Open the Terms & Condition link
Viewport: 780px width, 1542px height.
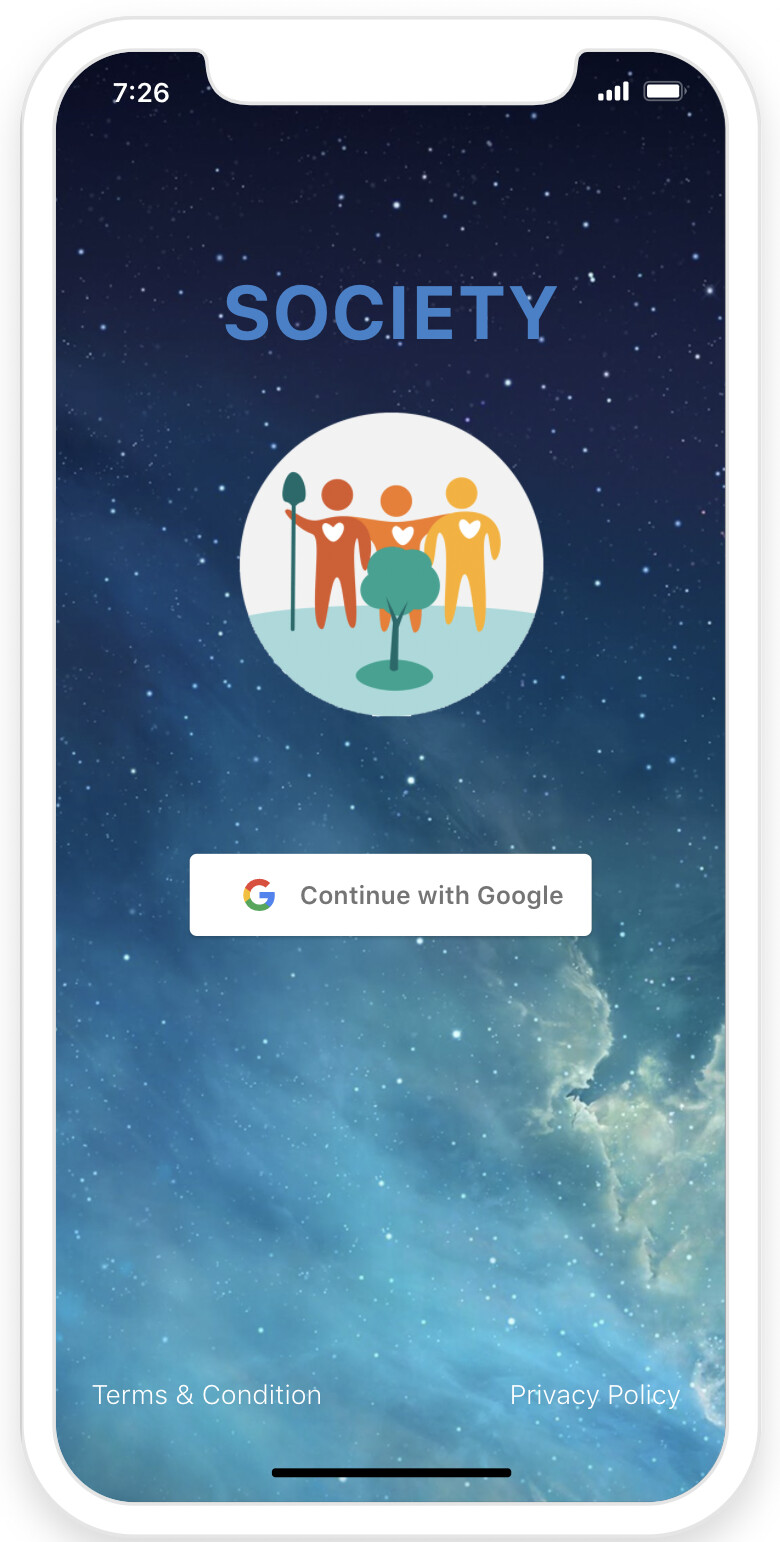(207, 1395)
